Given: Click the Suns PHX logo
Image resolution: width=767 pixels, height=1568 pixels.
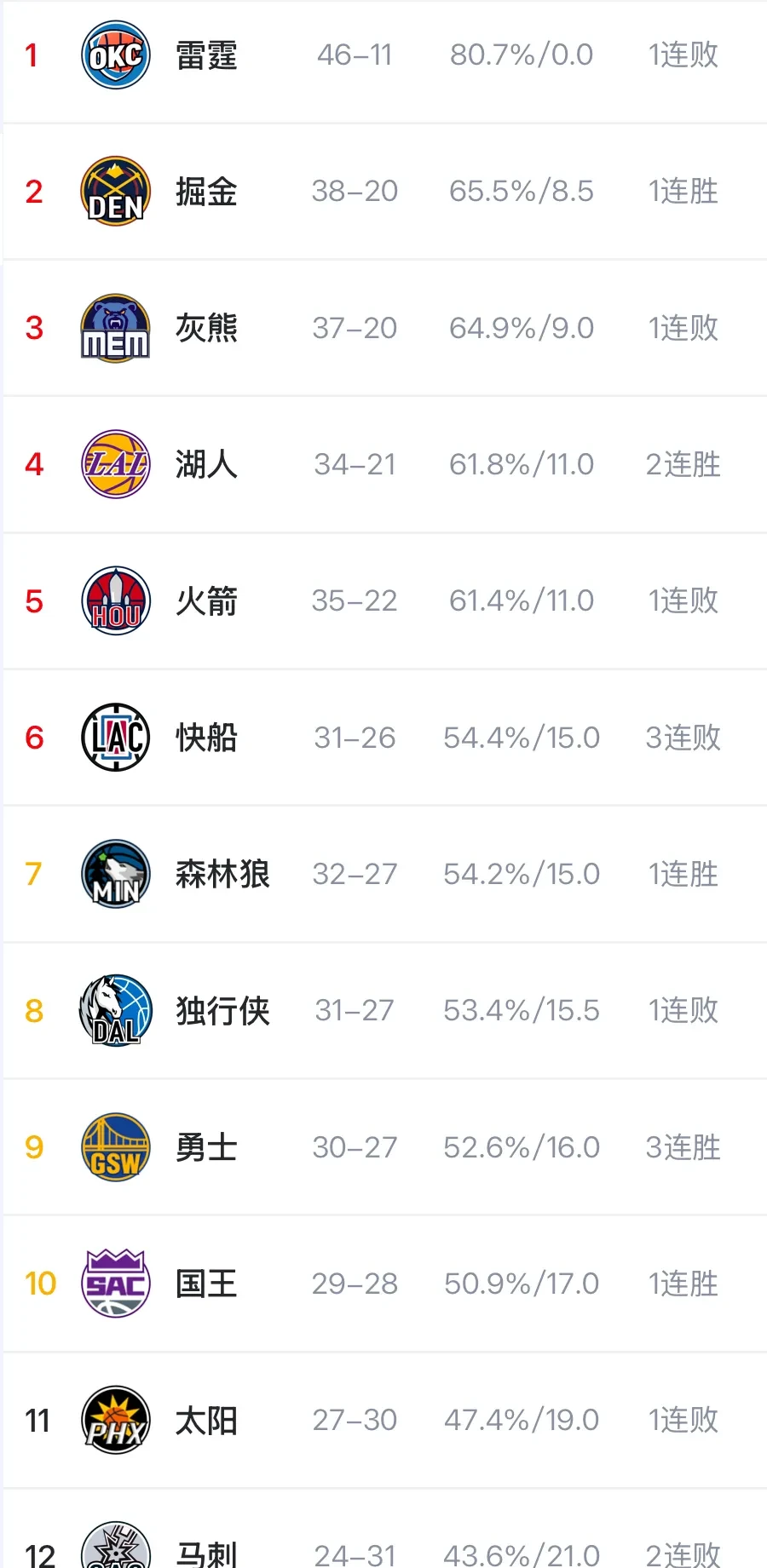Looking at the screenshot, I should click(114, 1420).
